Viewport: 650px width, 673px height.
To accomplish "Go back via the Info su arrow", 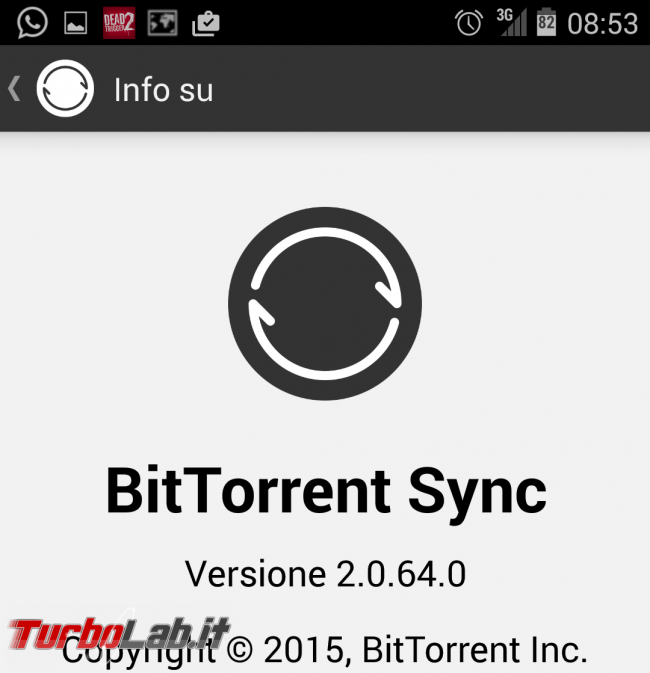I will click(15, 89).
